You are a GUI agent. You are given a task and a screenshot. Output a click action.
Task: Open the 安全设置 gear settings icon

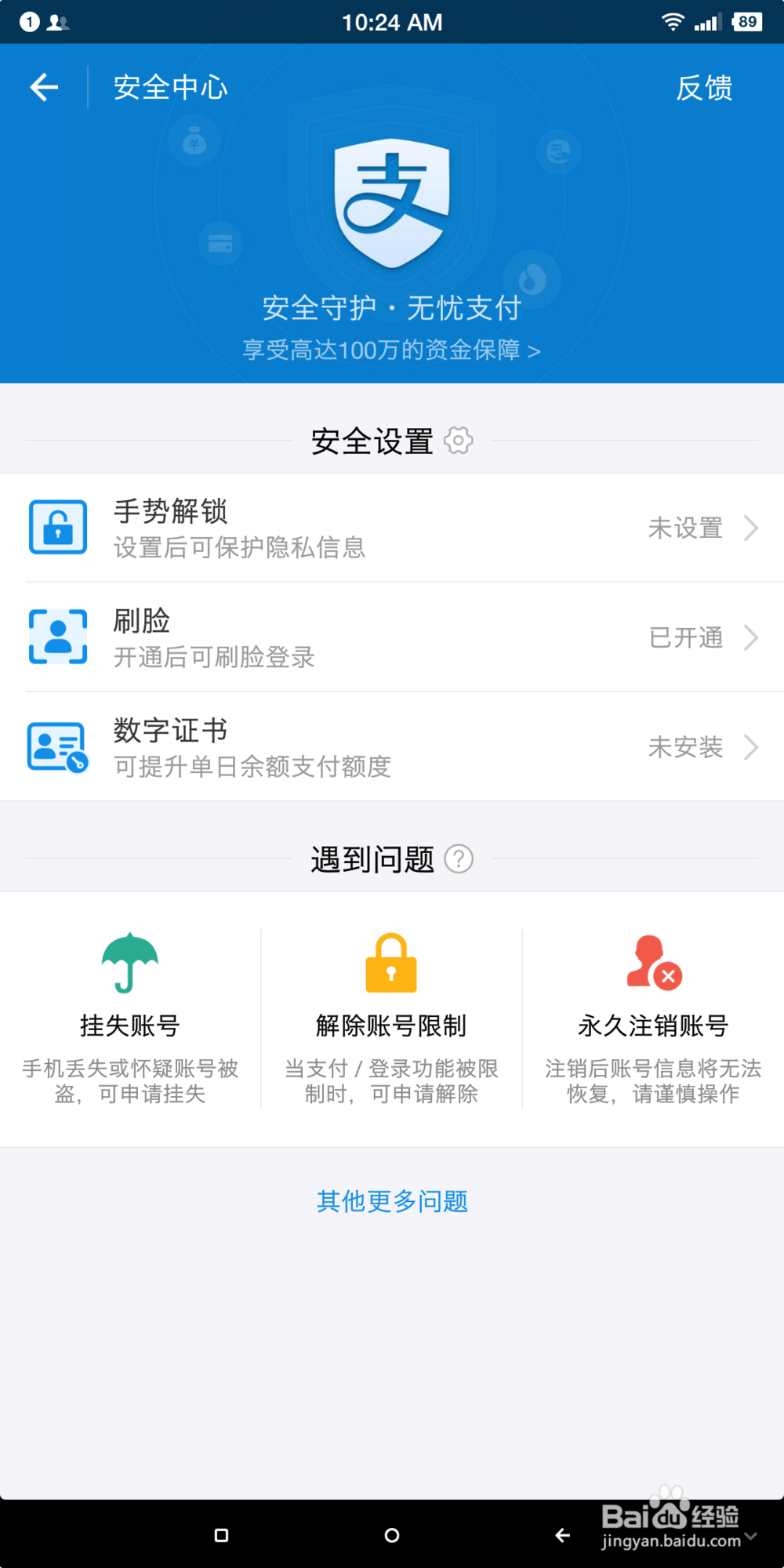pyautogui.click(x=458, y=441)
